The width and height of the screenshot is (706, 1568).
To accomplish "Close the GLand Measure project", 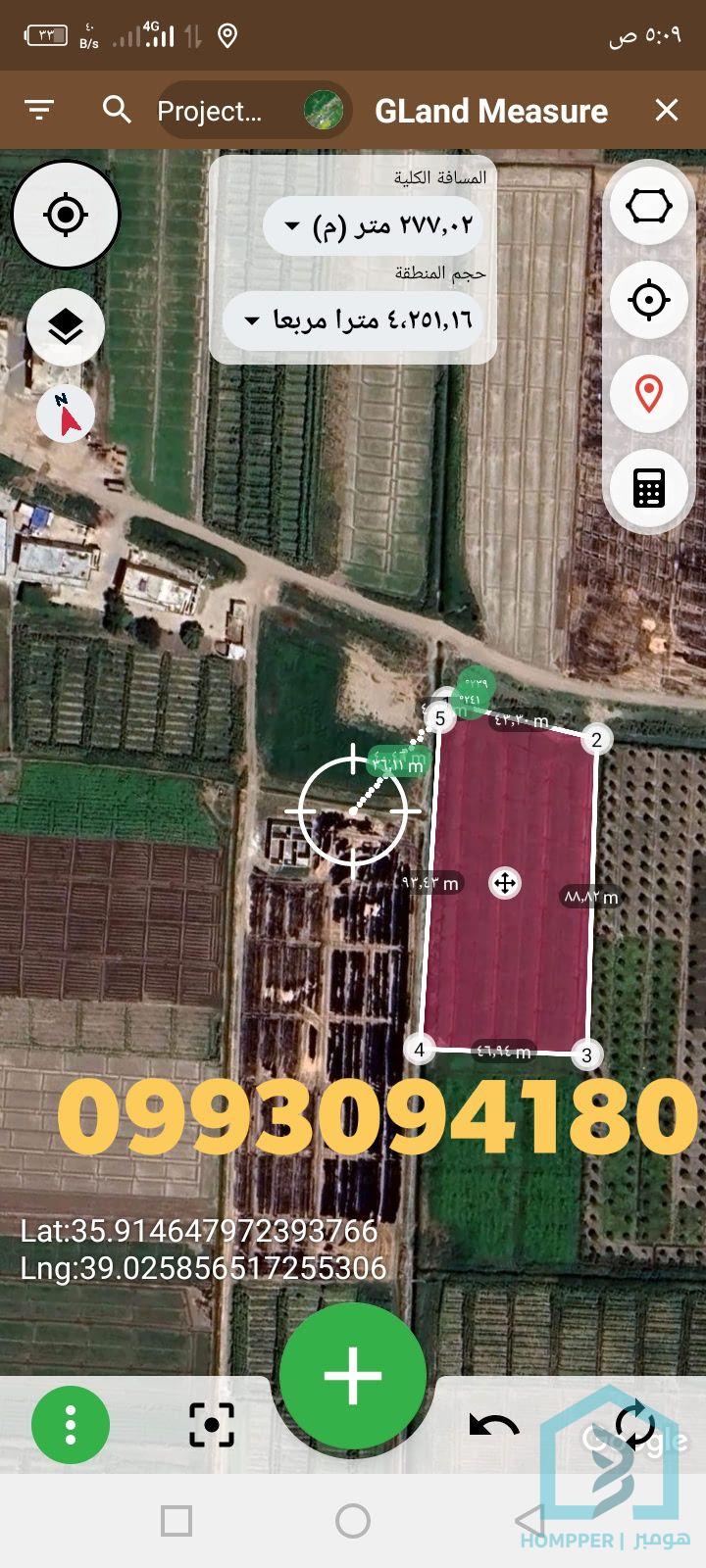I will [667, 110].
